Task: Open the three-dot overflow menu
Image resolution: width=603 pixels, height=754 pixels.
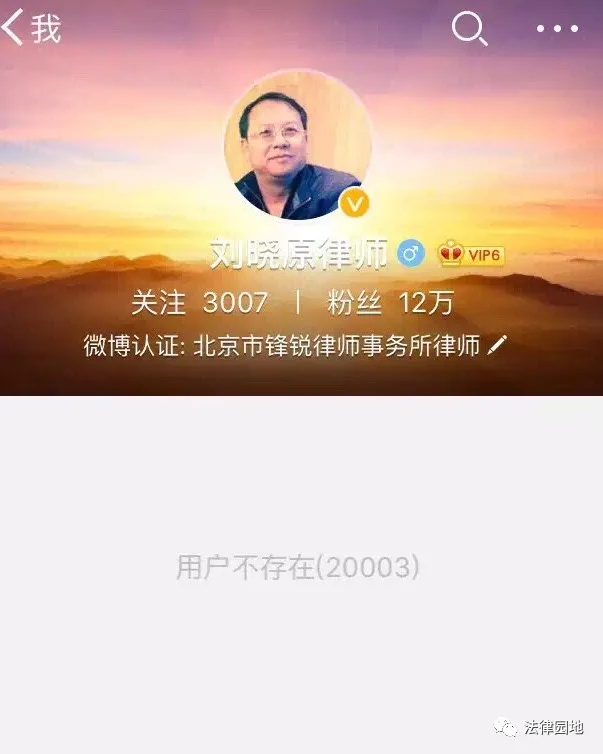Action: coord(557,29)
